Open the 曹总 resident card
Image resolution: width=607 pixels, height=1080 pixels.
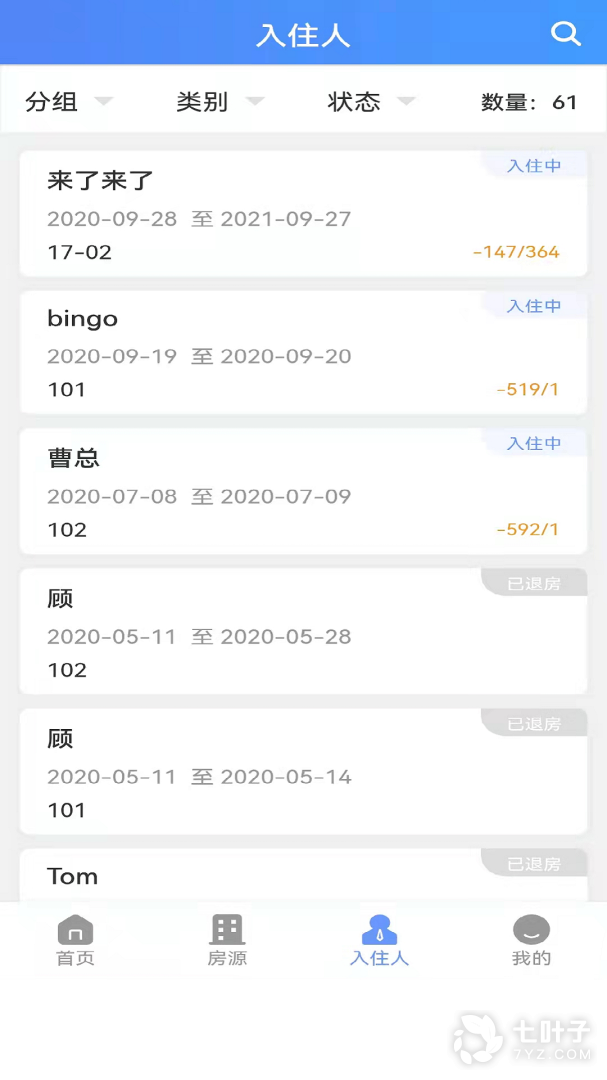click(x=303, y=492)
